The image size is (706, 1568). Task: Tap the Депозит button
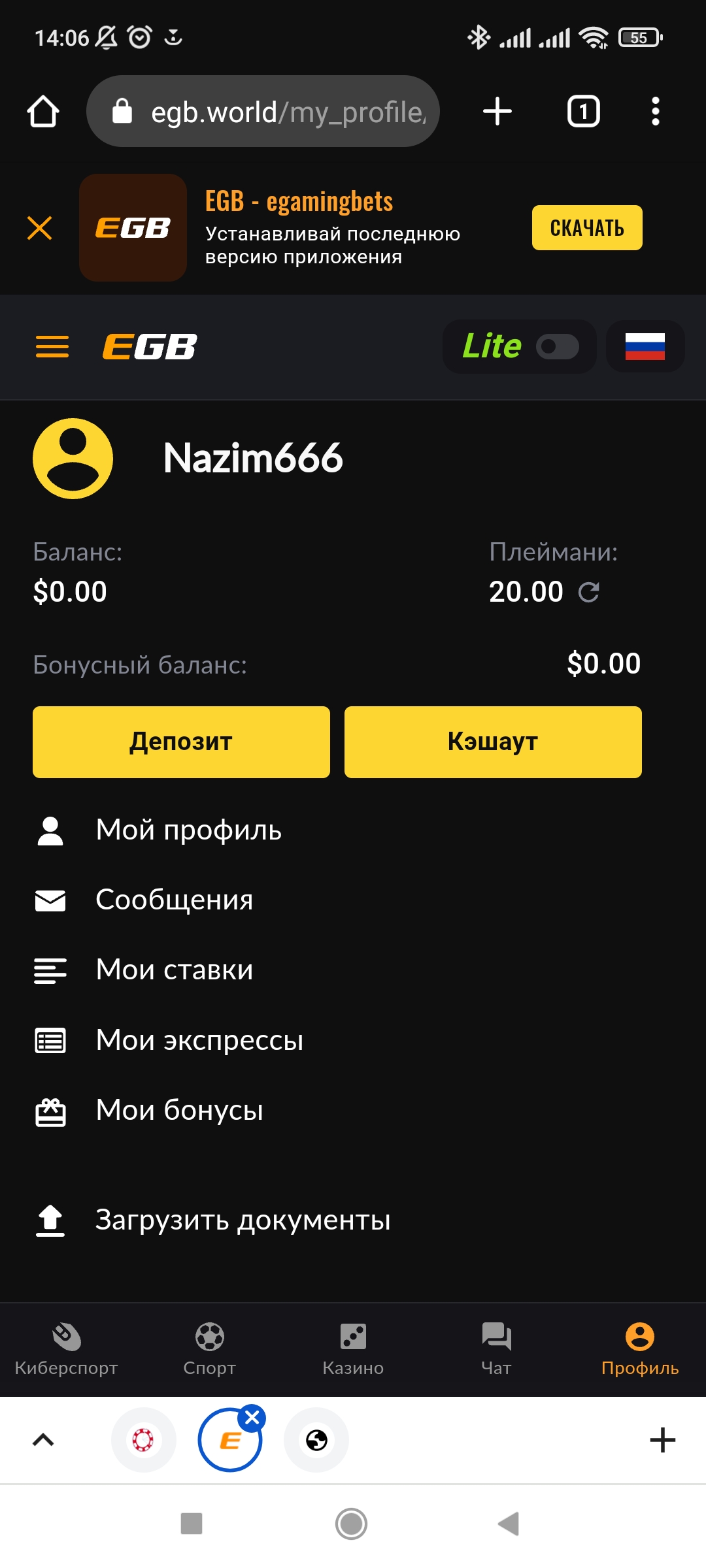point(181,742)
